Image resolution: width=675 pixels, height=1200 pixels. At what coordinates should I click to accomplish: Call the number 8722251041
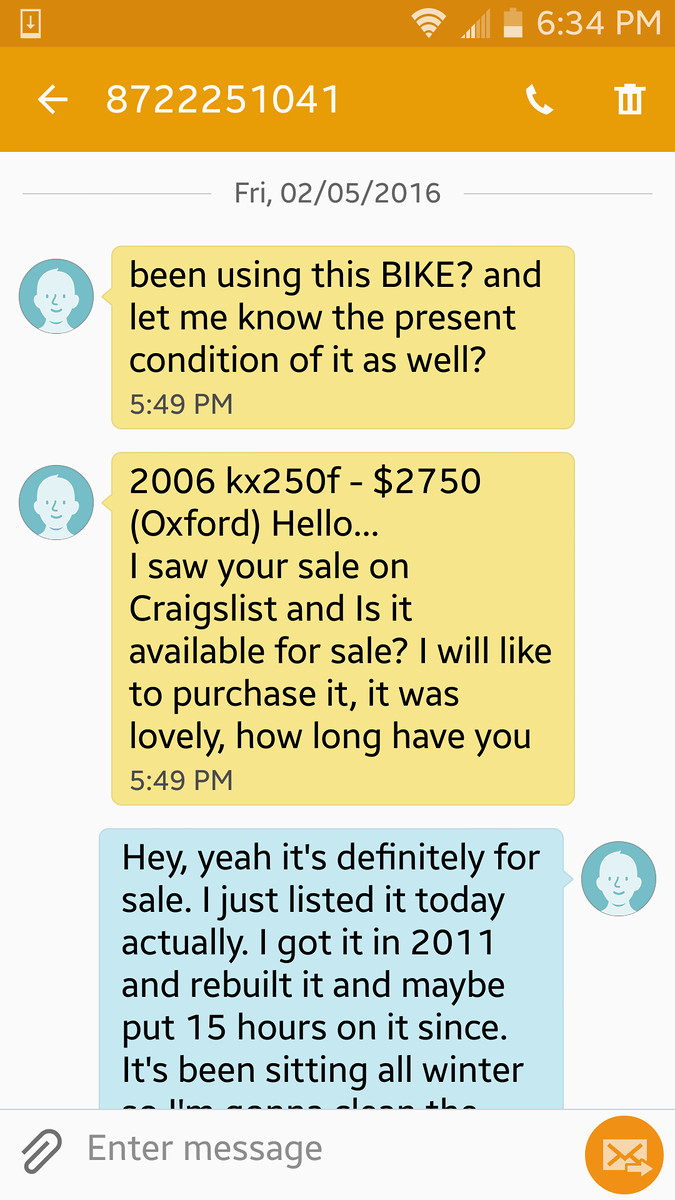pos(539,99)
